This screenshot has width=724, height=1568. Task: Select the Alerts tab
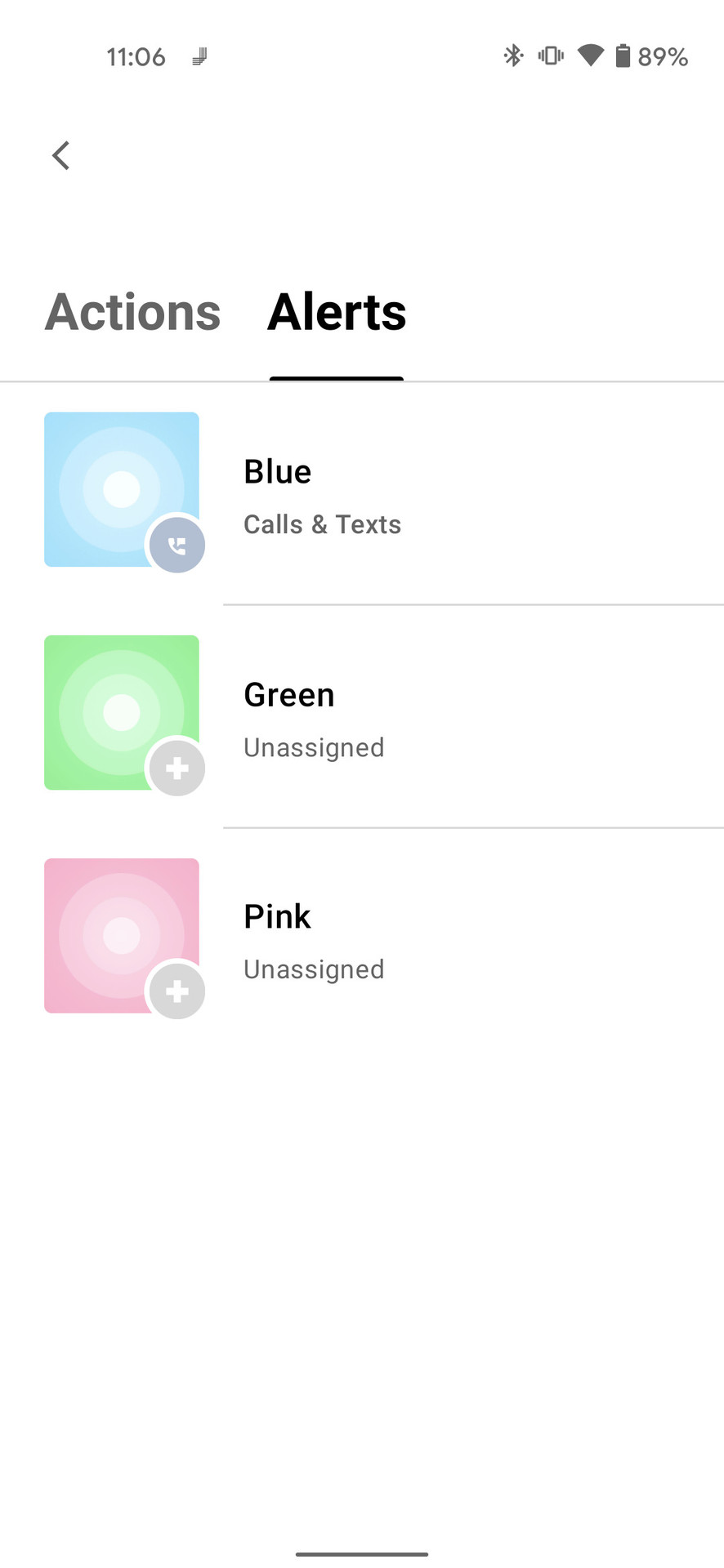(x=337, y=312)
